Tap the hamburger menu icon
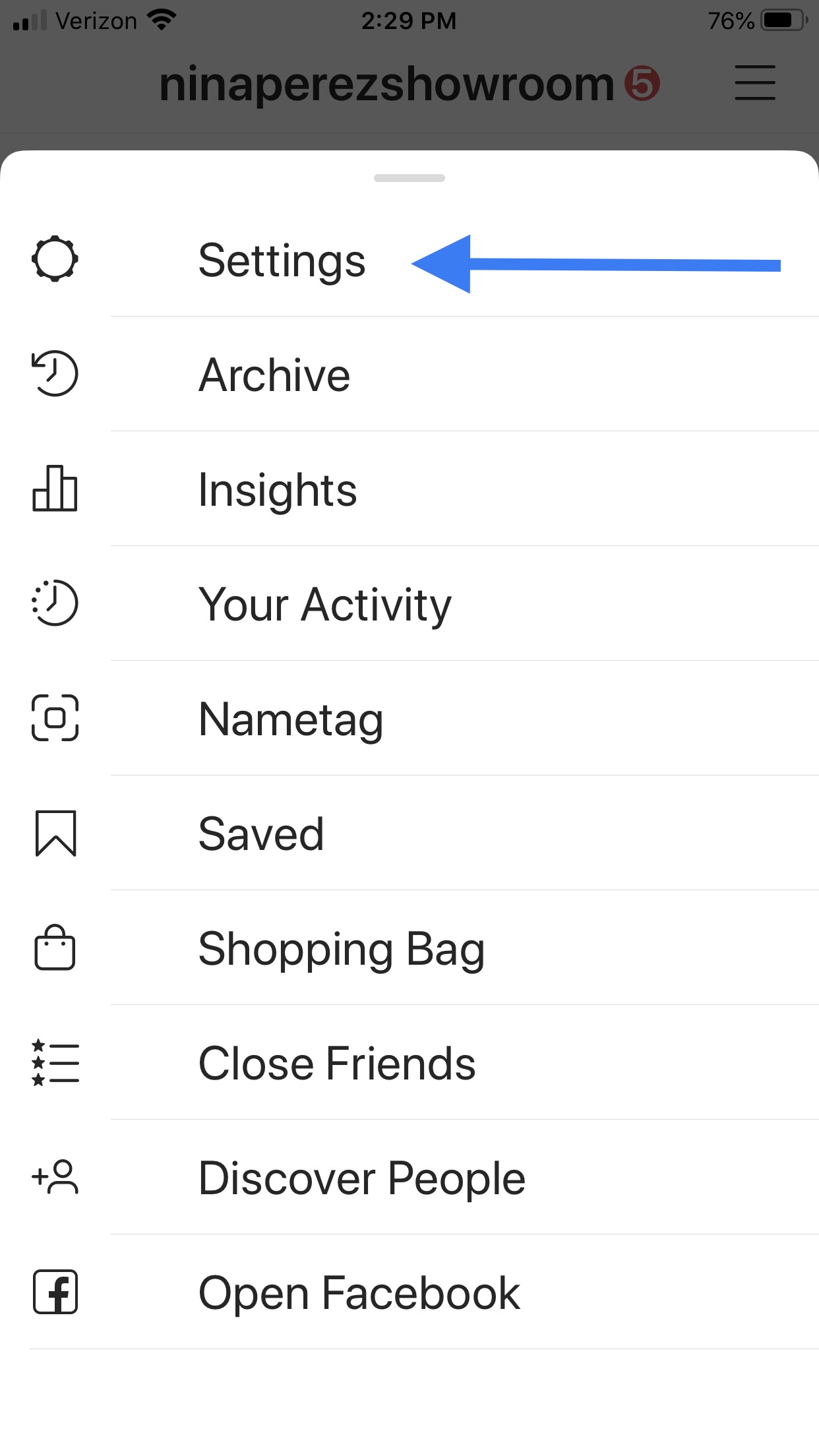 (x=755, y=82)
